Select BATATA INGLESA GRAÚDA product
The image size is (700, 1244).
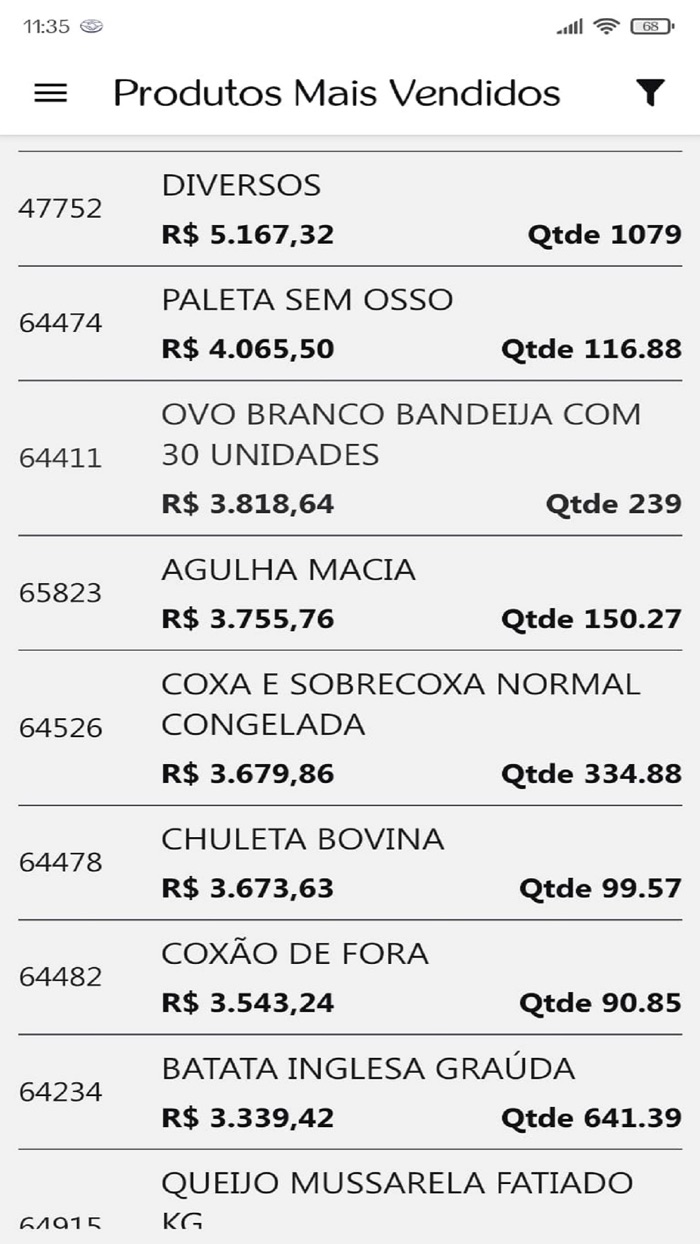tap(350, 1092)
